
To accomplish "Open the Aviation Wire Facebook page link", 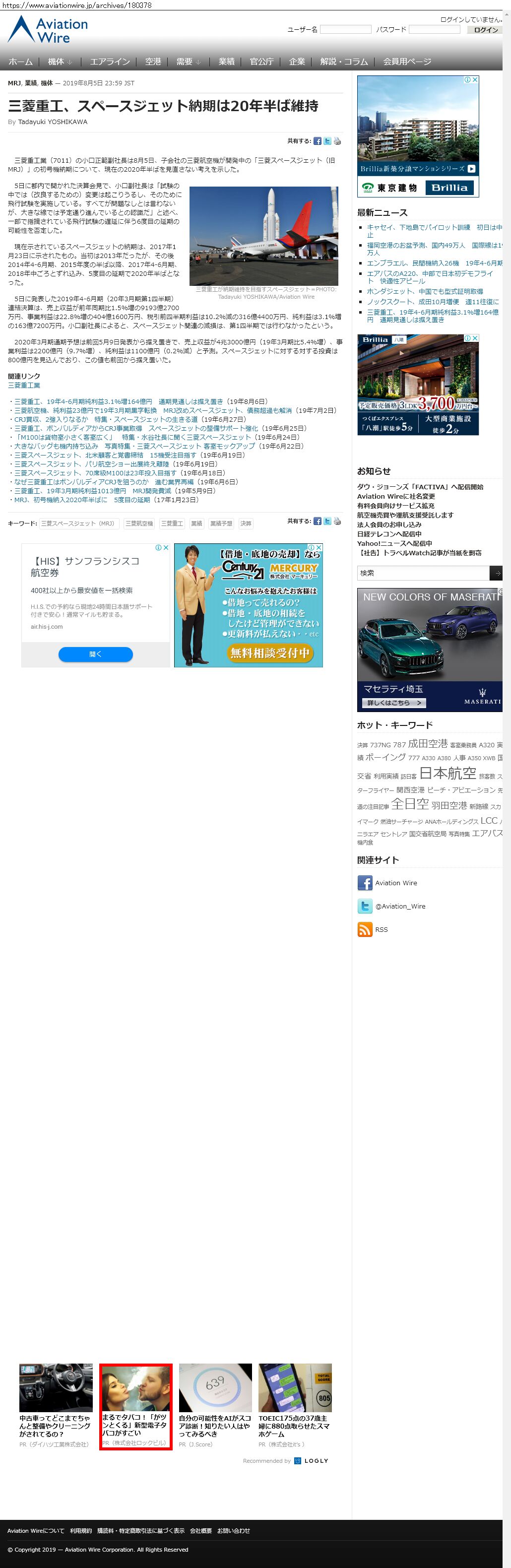I will (396, 883).
